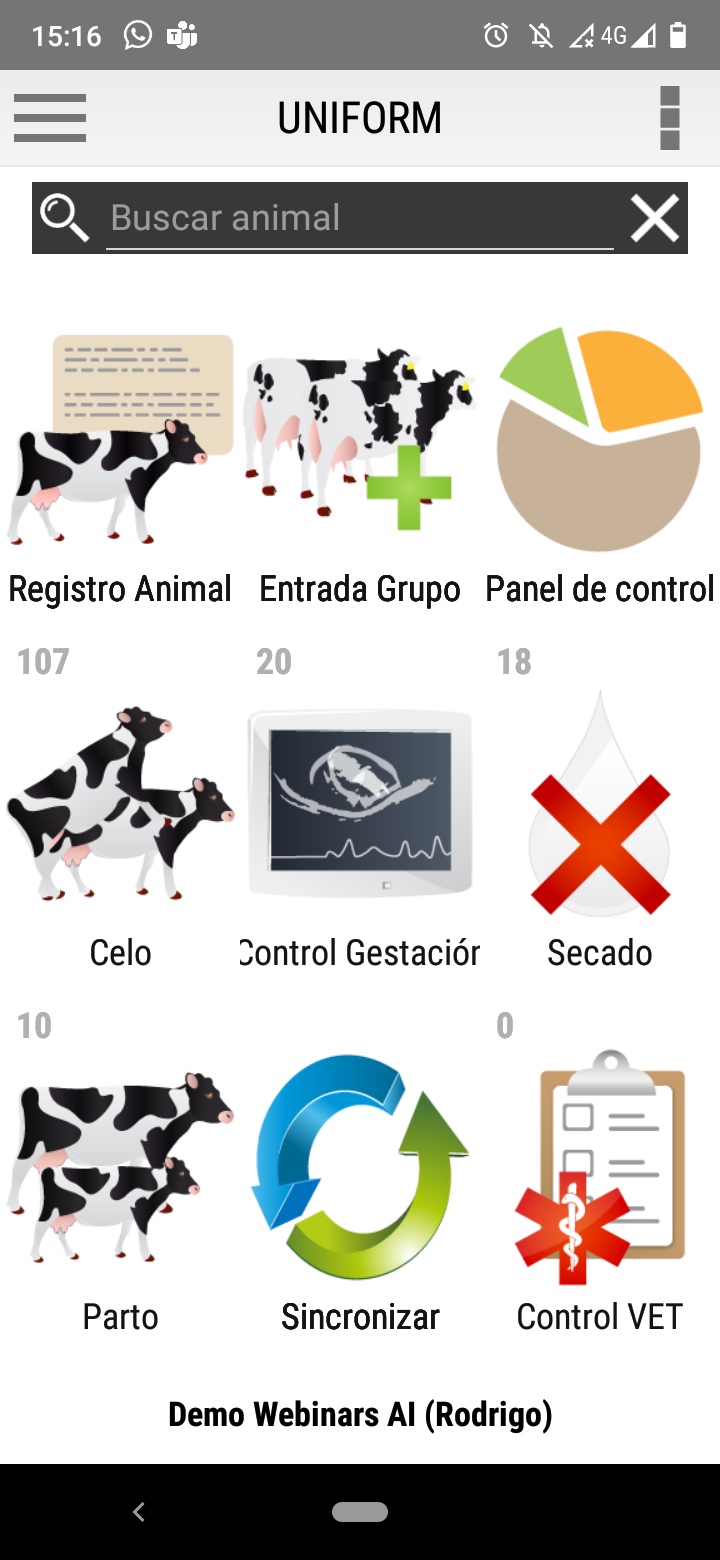
Task: Tap the system home pill
Action: coord(360,1512)
